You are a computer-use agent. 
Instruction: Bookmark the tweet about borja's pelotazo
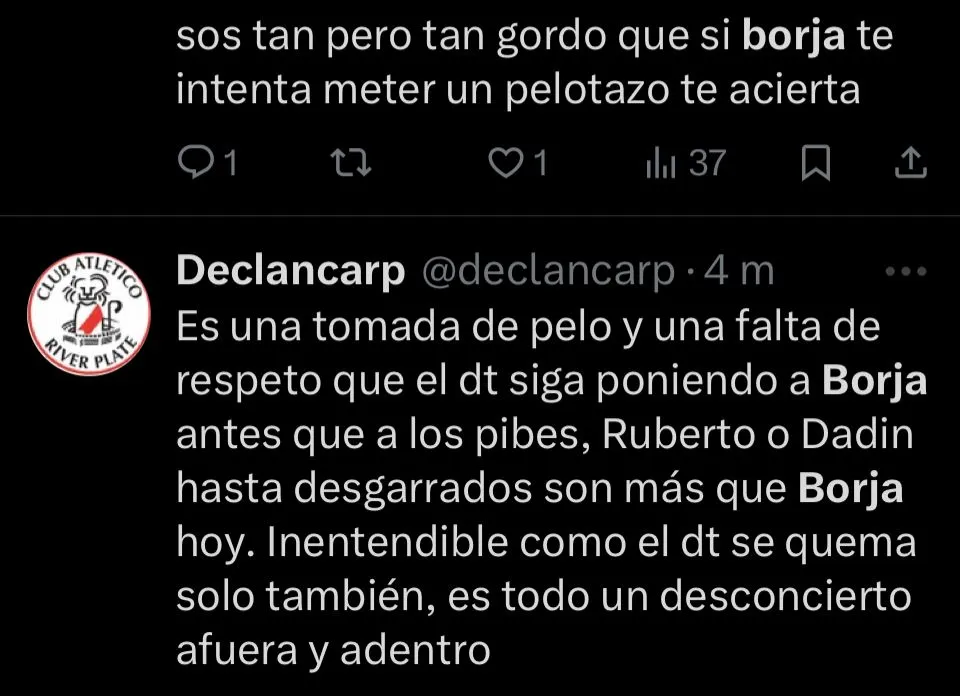pos(817,163)
